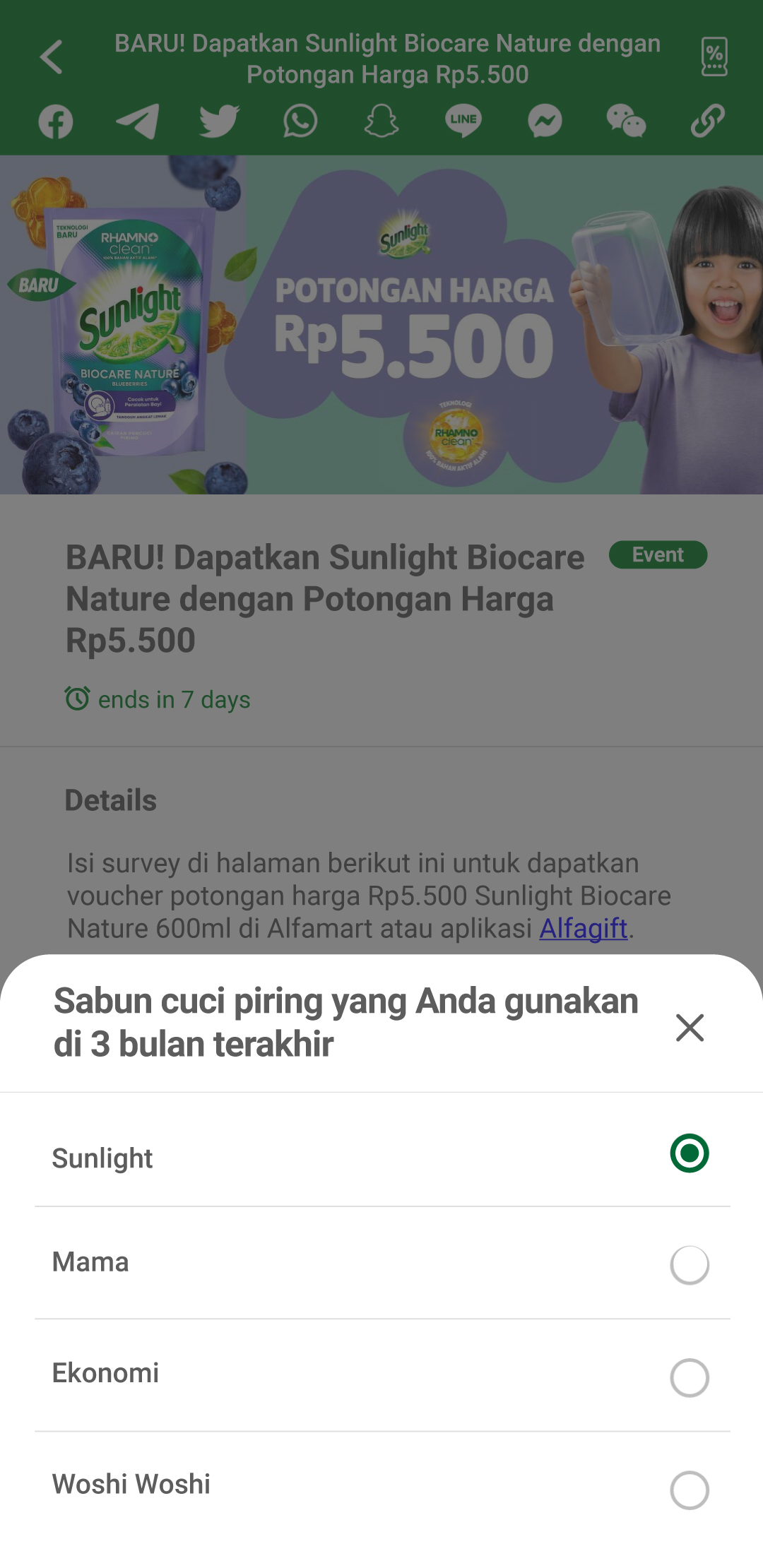The image size is (763, 1568).
Task: Share via WhatsApp
Action: (x=300, y=121)
